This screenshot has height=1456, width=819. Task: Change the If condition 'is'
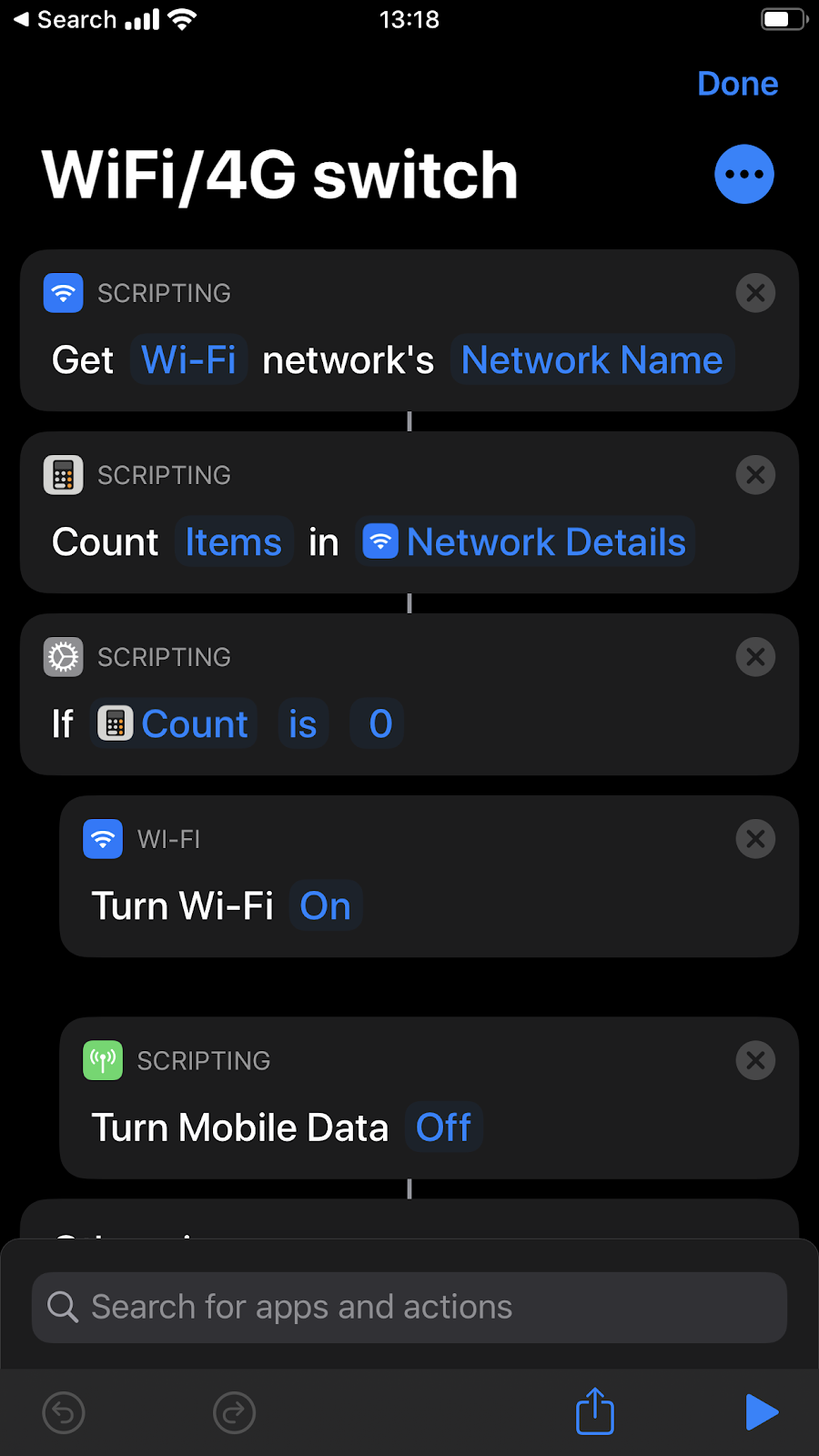[303, 723]
